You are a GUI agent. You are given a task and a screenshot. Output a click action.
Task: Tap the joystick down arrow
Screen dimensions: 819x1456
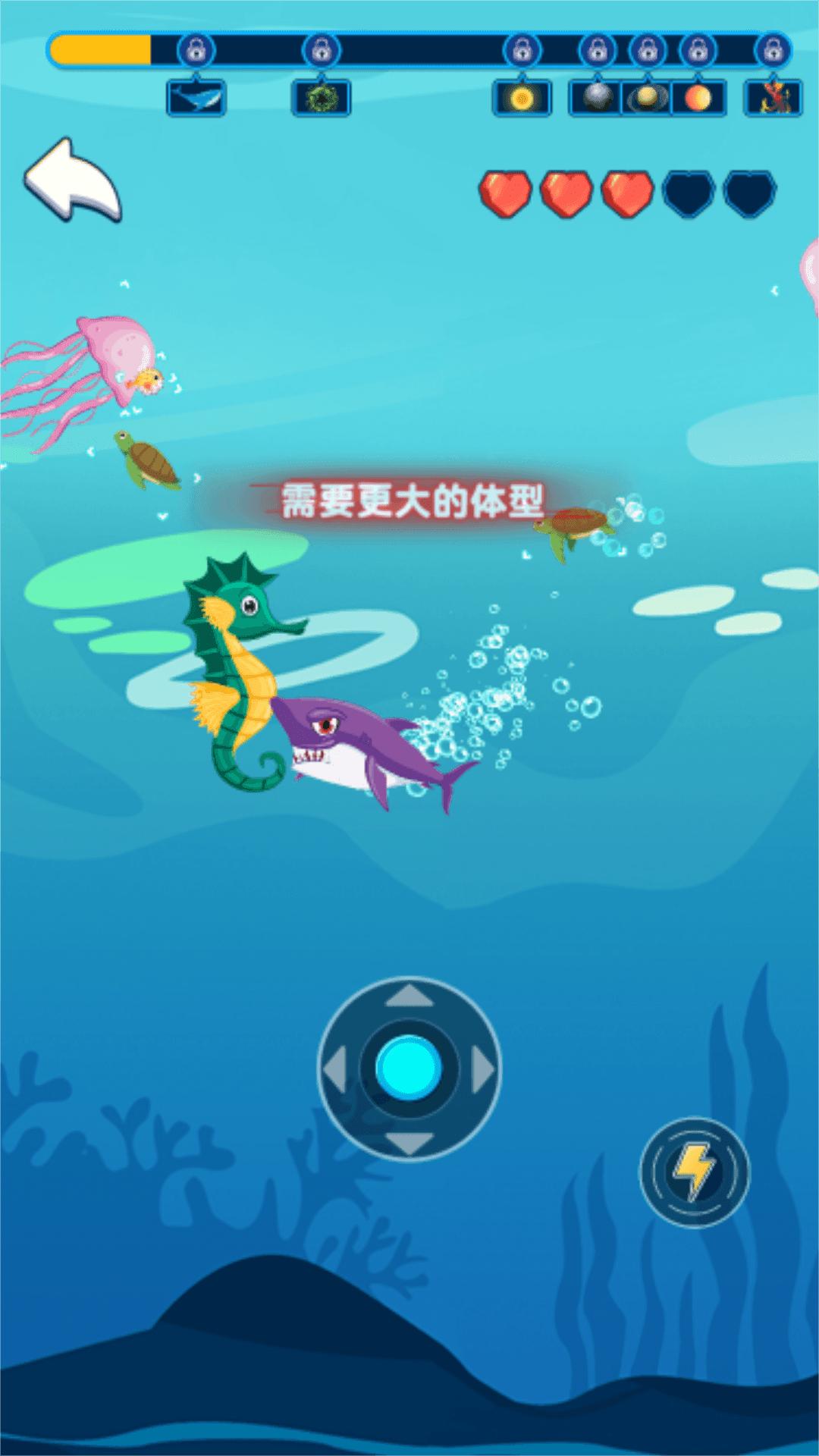point(409,1143)
